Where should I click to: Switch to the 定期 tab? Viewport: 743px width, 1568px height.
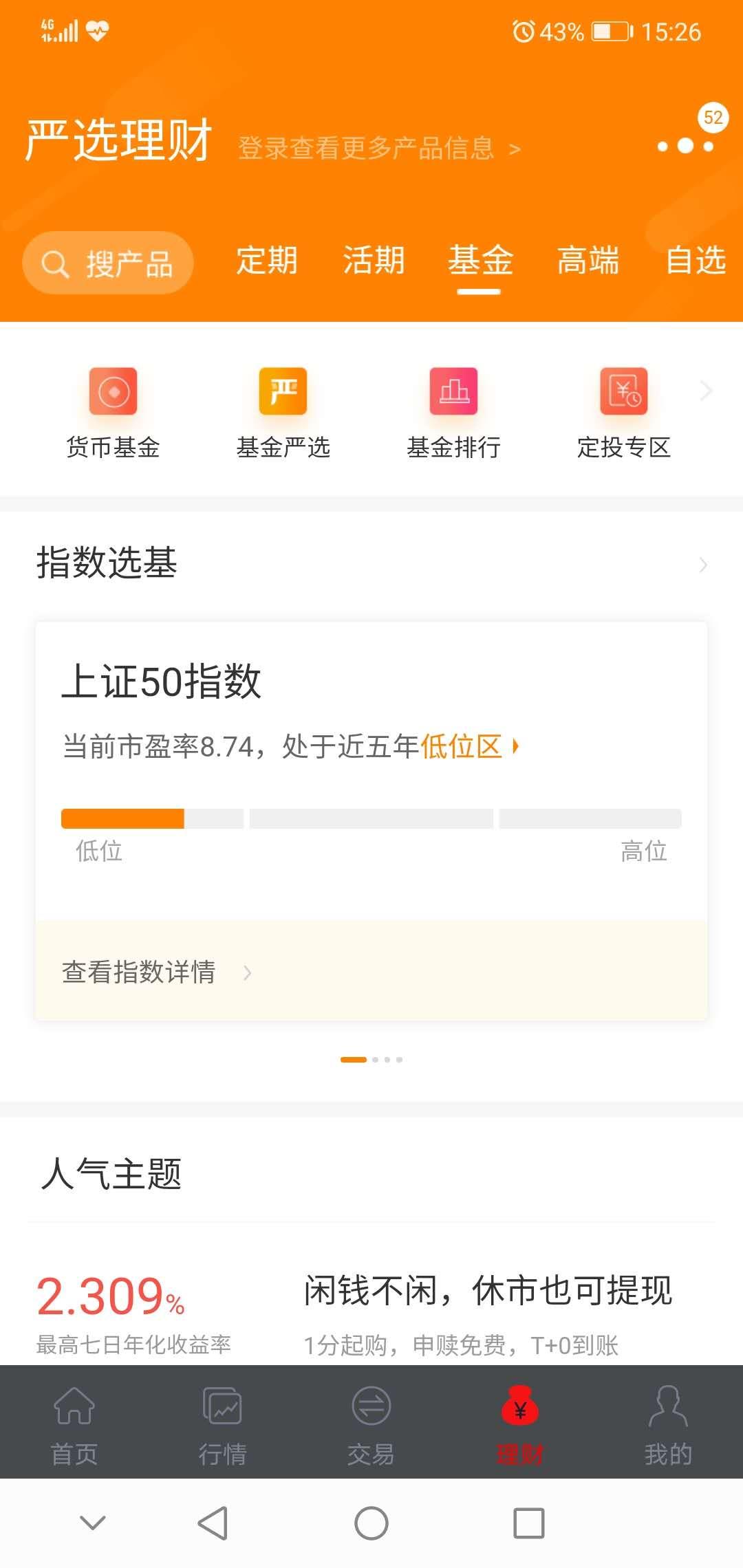(x=267, y=262)
